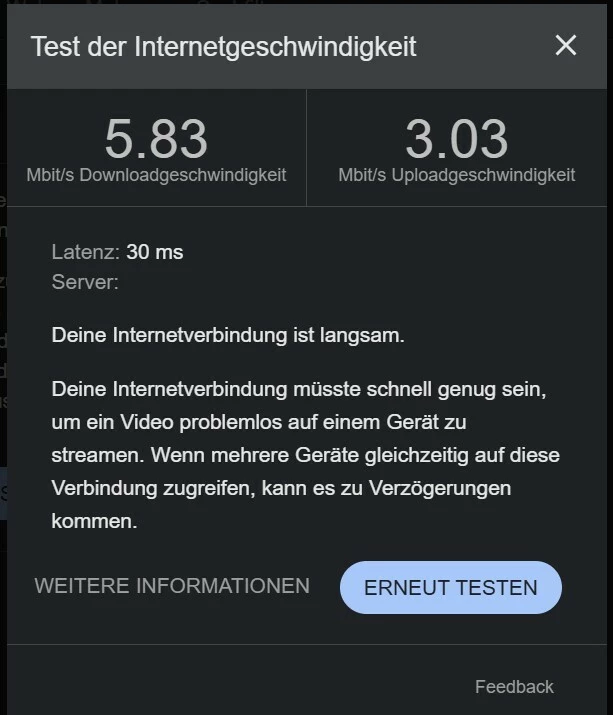Viewport: 613px width, 715px height.
Task: Open WEITERE INFORMATIONEN
Action: (172, 586)
